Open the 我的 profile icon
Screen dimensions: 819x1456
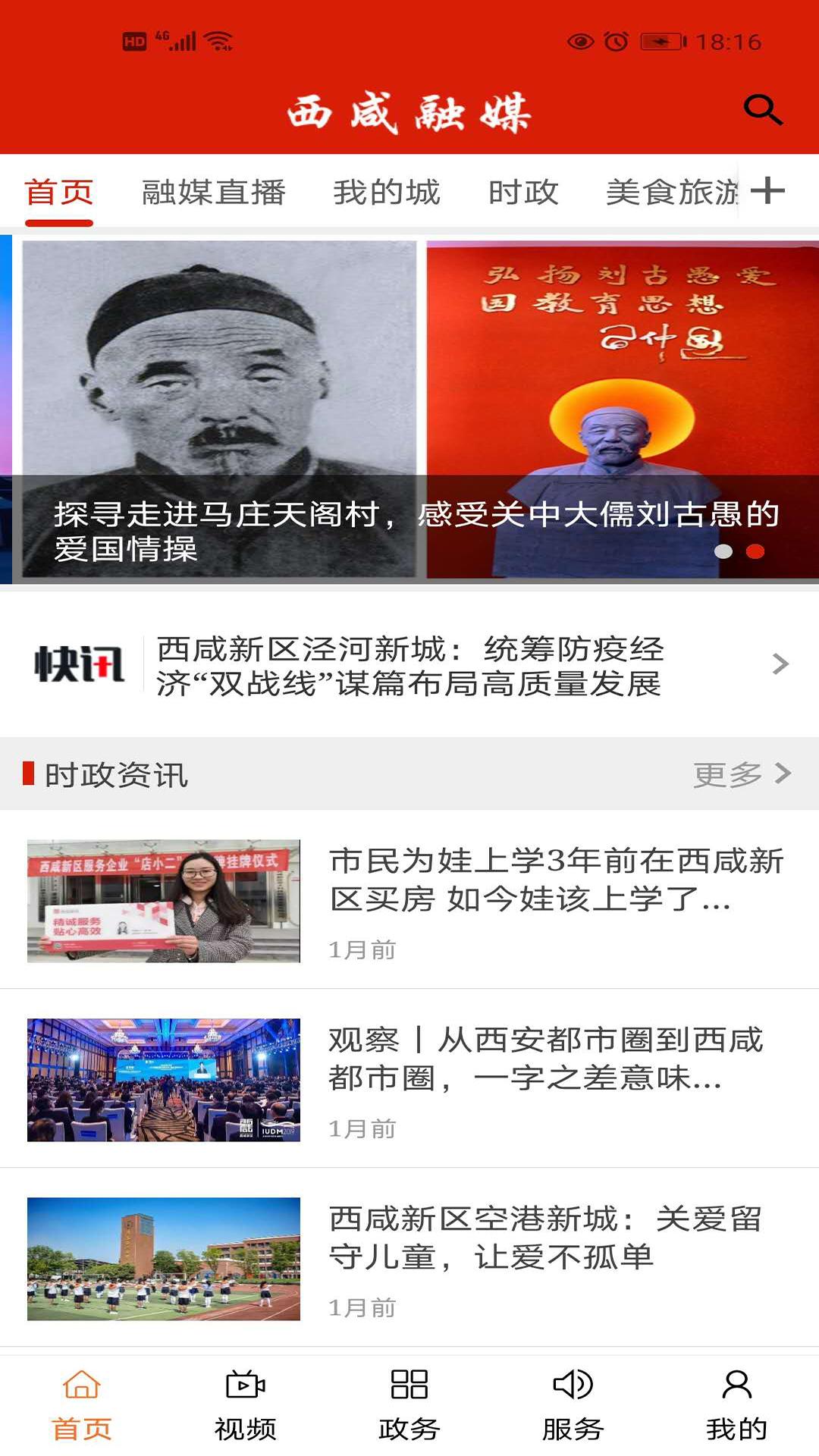click(736, 1385)
